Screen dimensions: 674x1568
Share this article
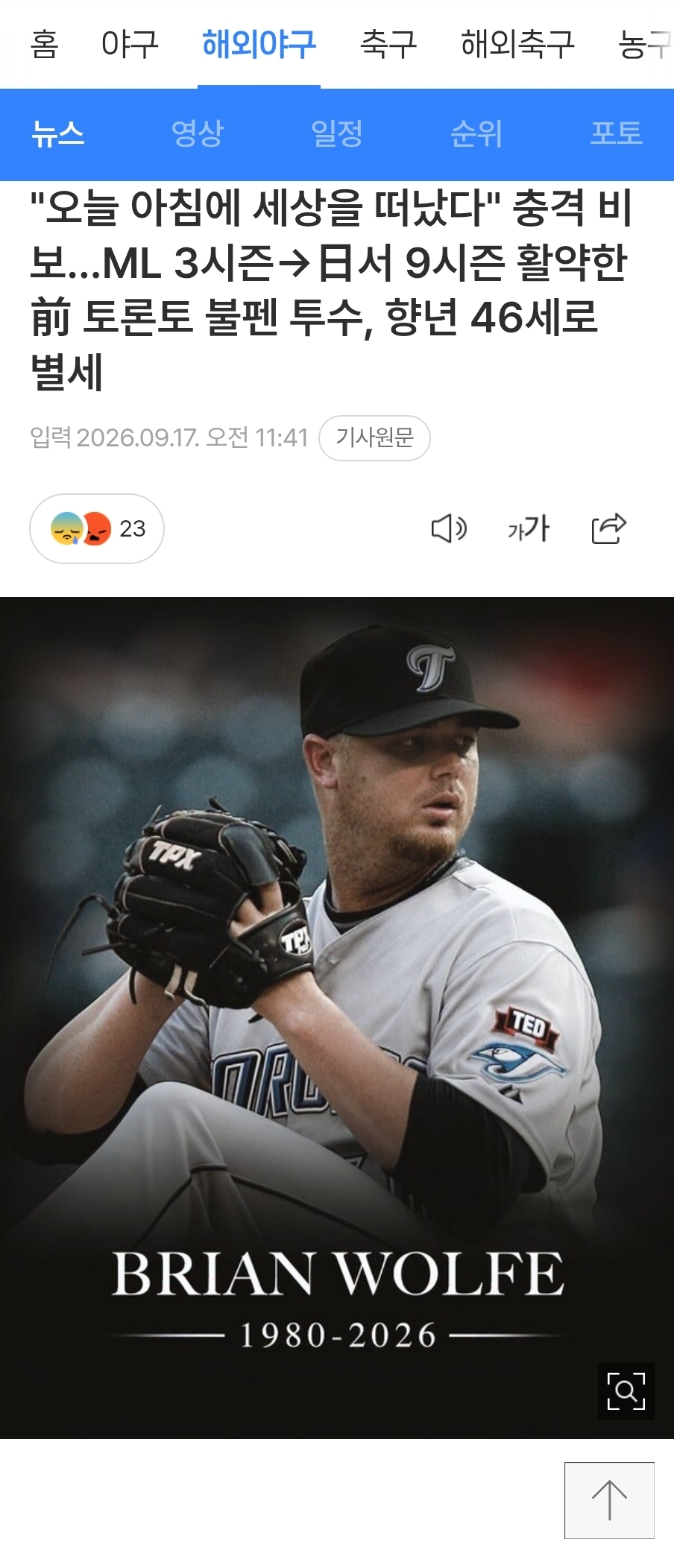tap(609, 529)
